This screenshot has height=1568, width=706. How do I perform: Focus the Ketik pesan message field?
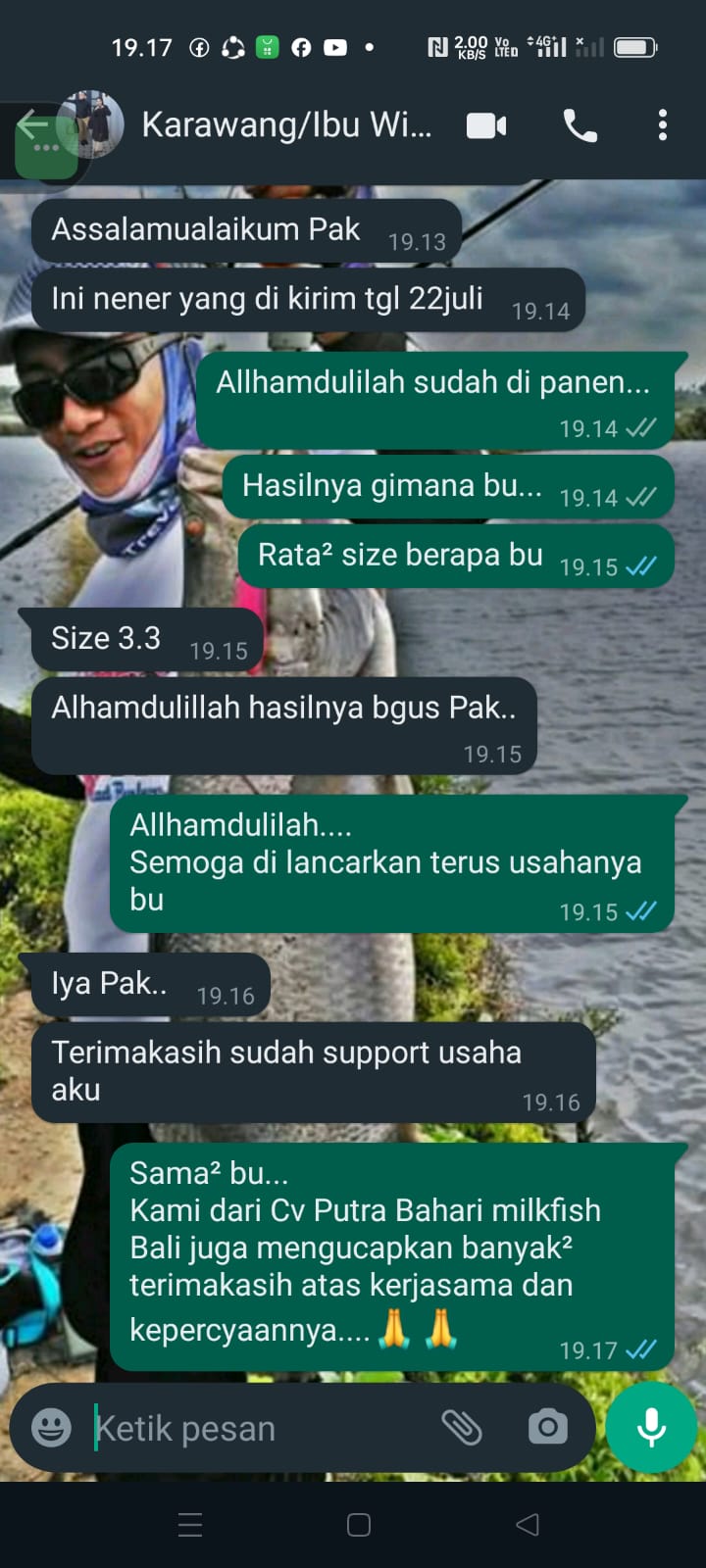[x=255, y=1428]
